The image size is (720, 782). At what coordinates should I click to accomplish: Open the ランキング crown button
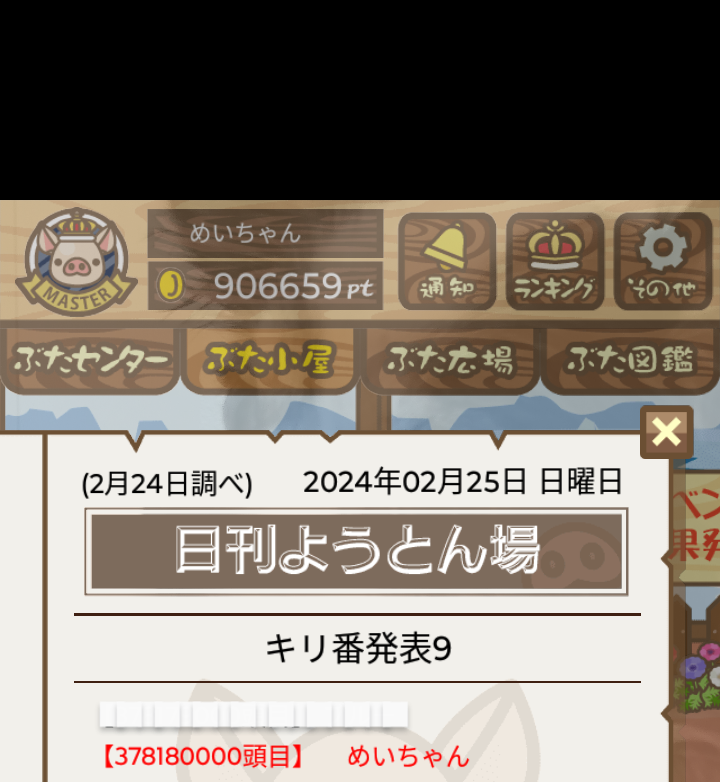click(555, 261)
